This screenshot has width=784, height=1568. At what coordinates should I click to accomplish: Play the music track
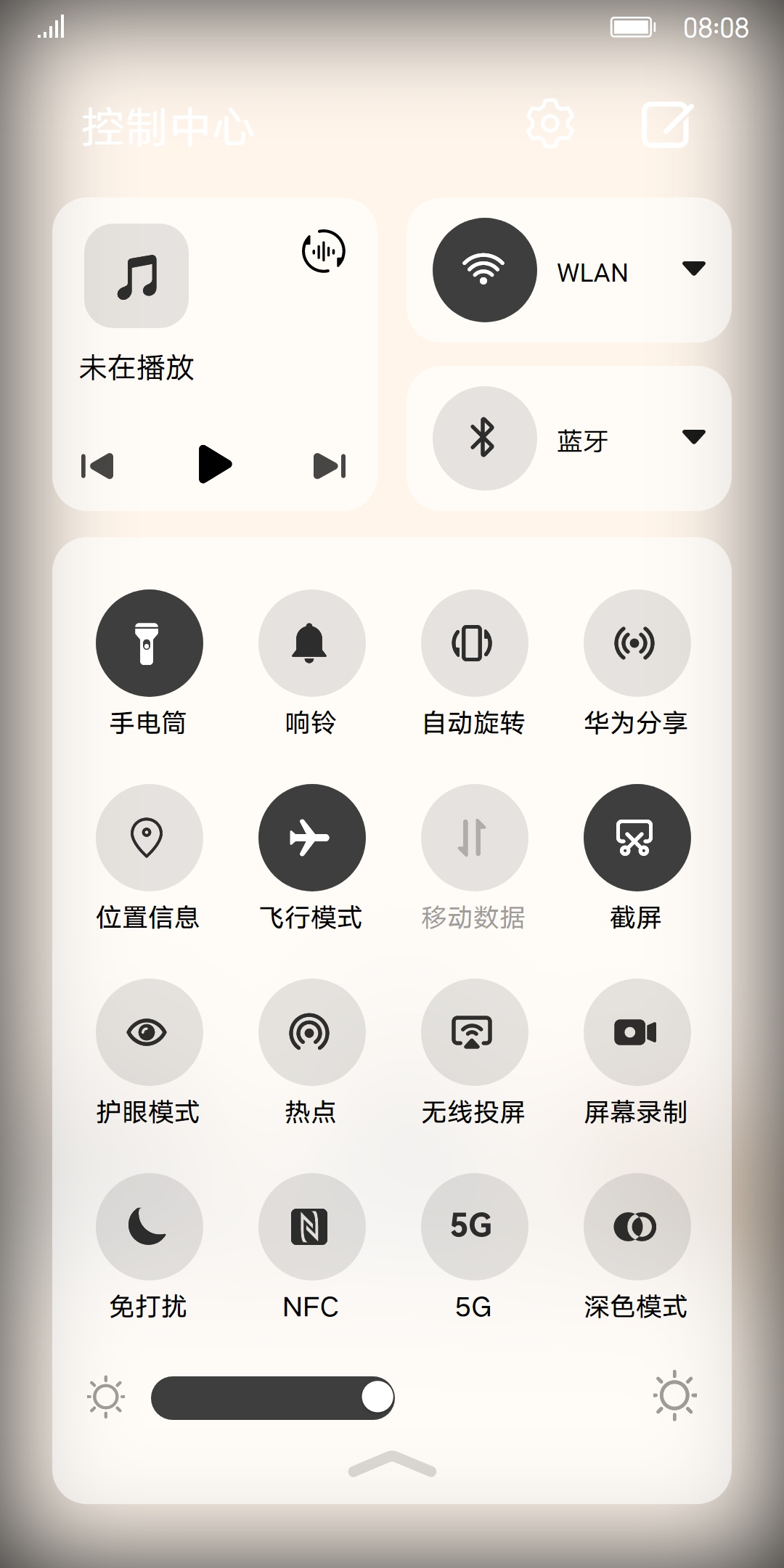[215, 465]
